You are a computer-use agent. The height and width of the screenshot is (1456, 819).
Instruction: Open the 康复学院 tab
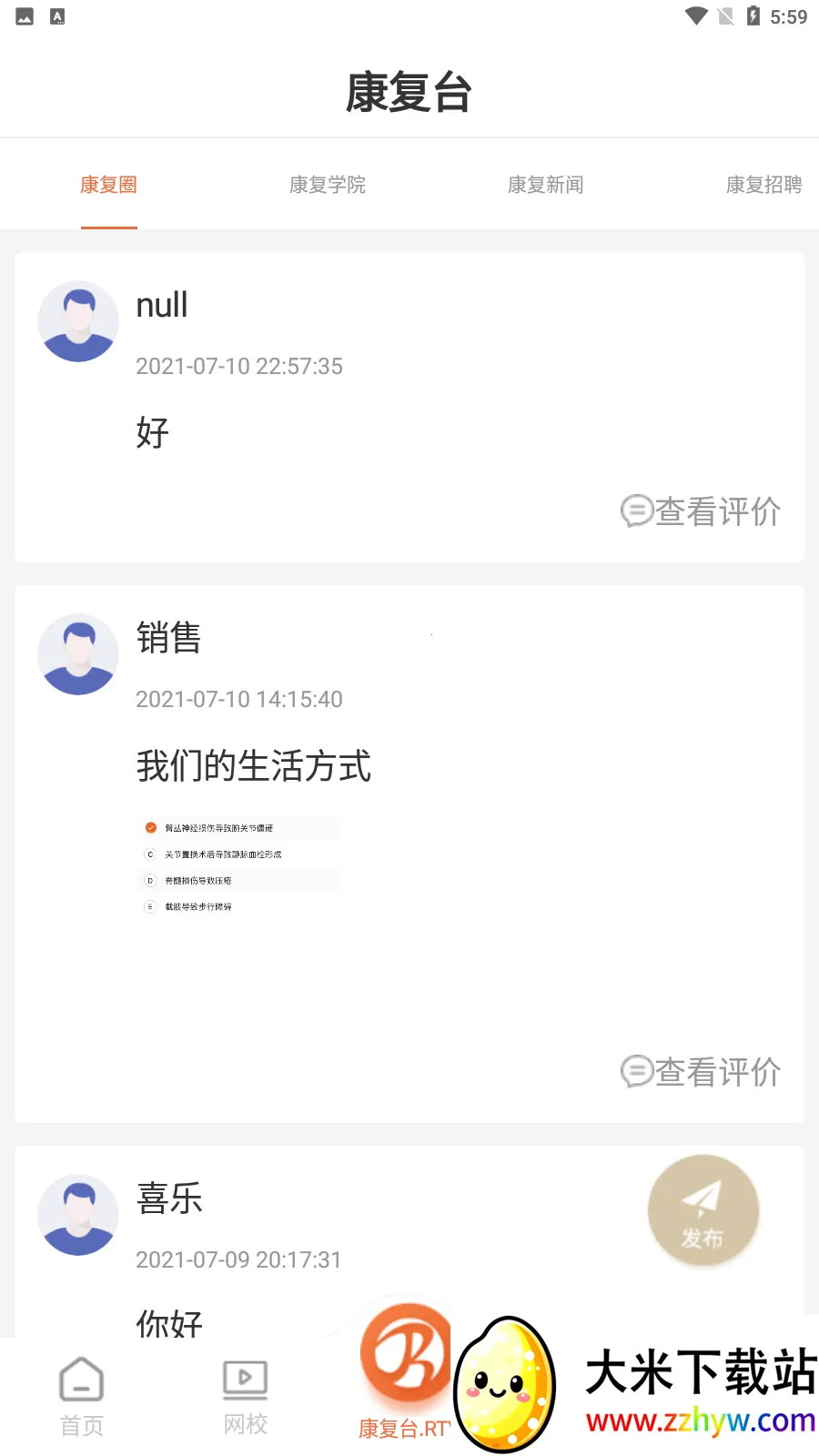[327, 185]
